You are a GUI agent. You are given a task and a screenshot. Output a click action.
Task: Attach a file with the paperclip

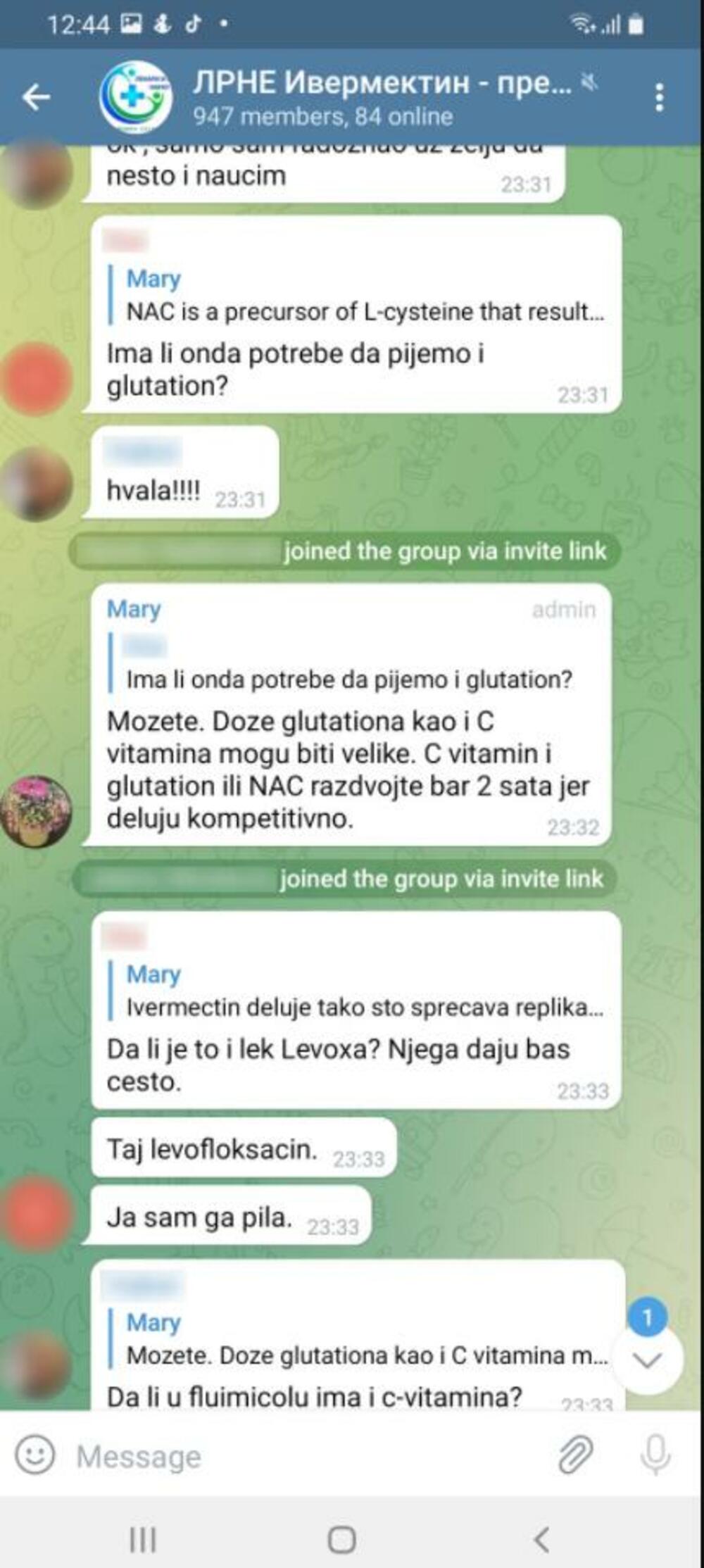click(576, 1455)
